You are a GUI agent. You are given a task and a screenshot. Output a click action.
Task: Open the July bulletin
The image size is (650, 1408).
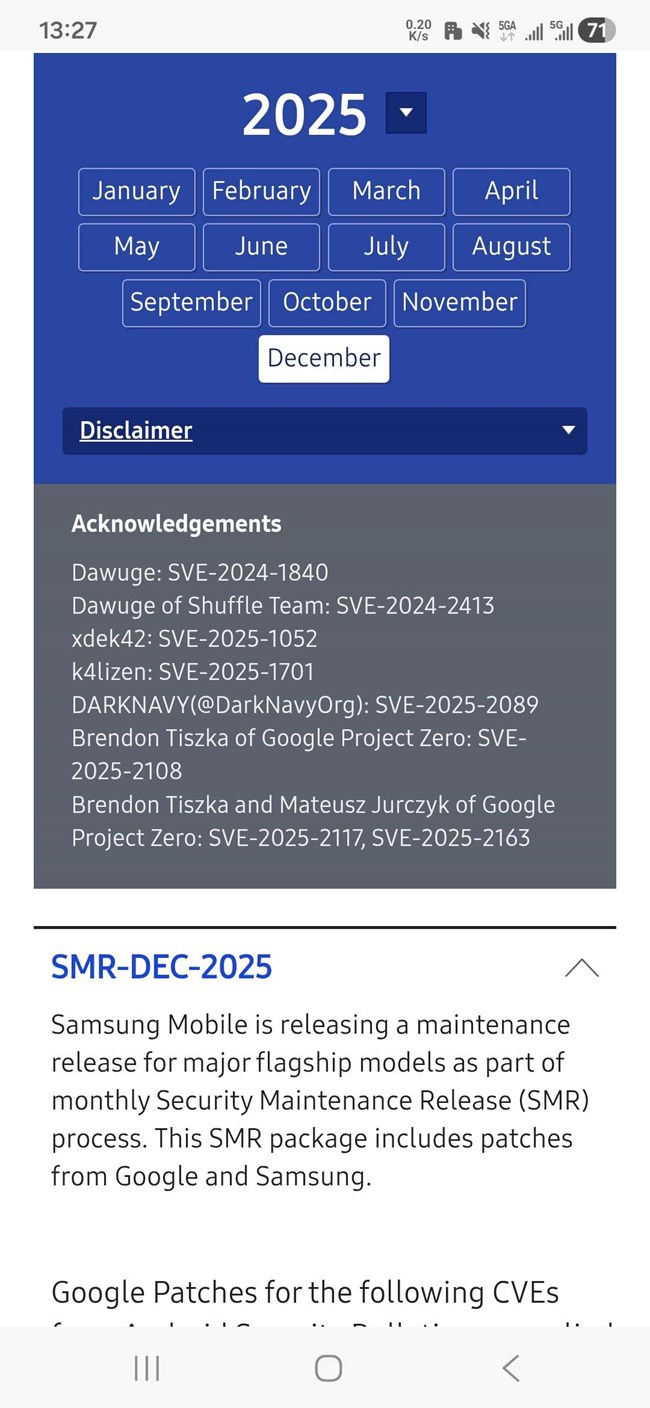pyautogui.click(x=386, y=247)
